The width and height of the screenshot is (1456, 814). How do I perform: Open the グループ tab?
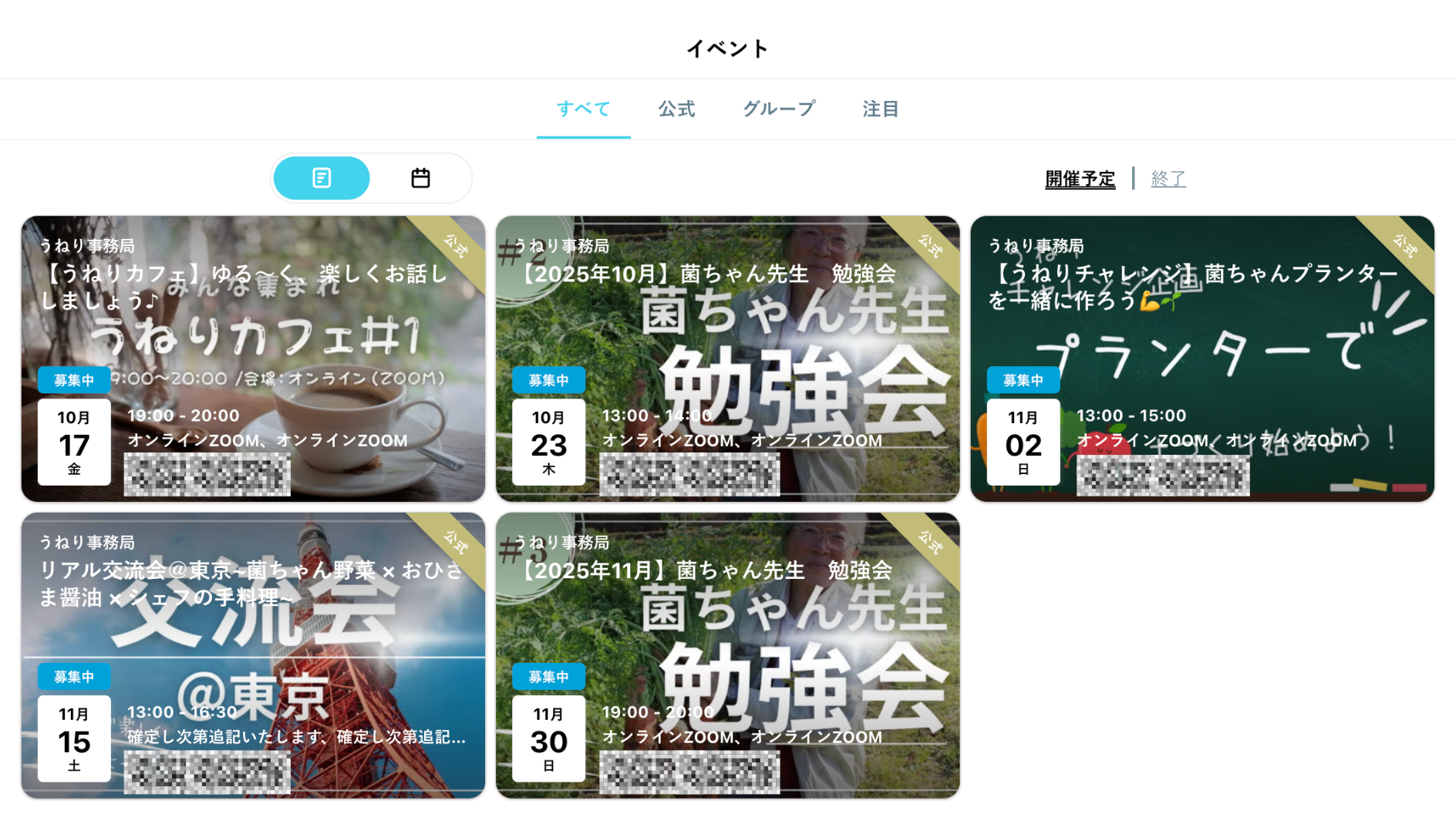click(x=778, y=109)
